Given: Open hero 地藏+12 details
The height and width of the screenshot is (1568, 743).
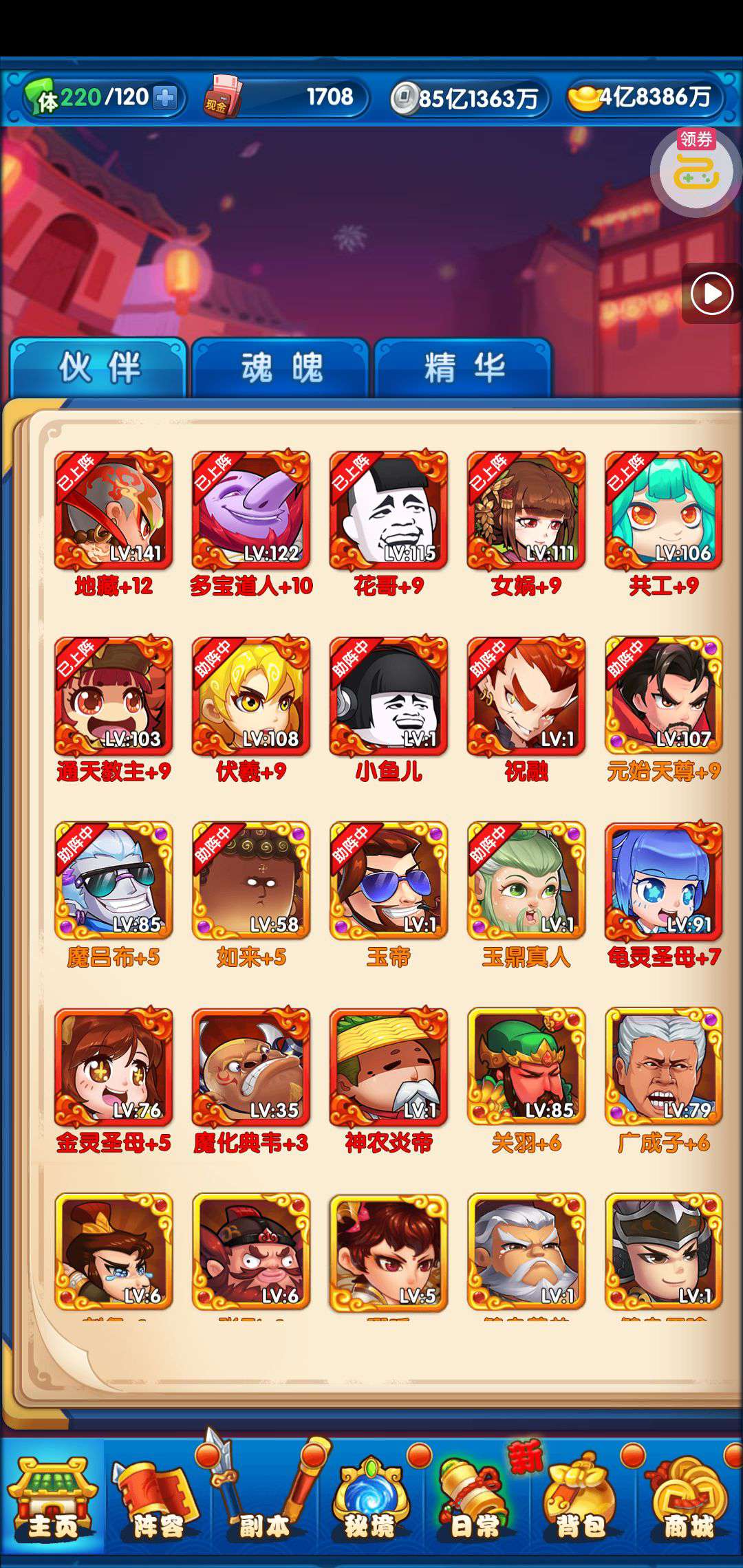Looking at the screenshot, I should point(114,510).
